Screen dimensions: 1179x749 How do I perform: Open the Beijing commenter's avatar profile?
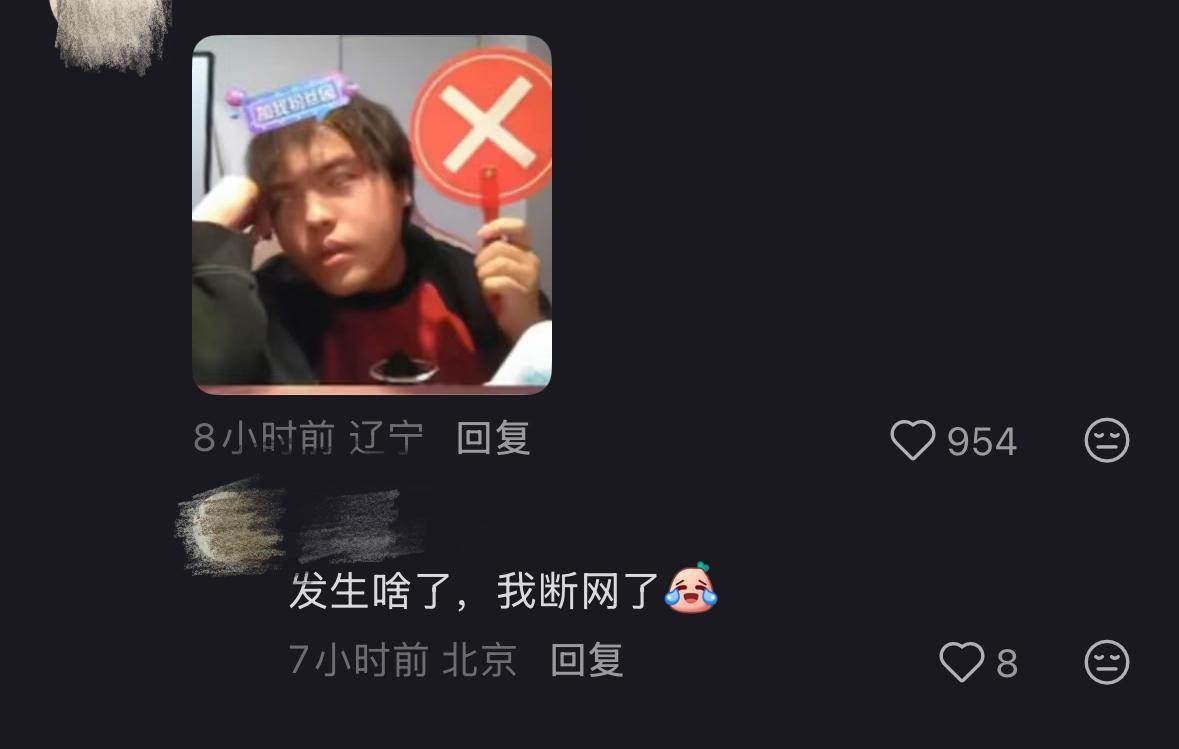[x=228, y=528]
